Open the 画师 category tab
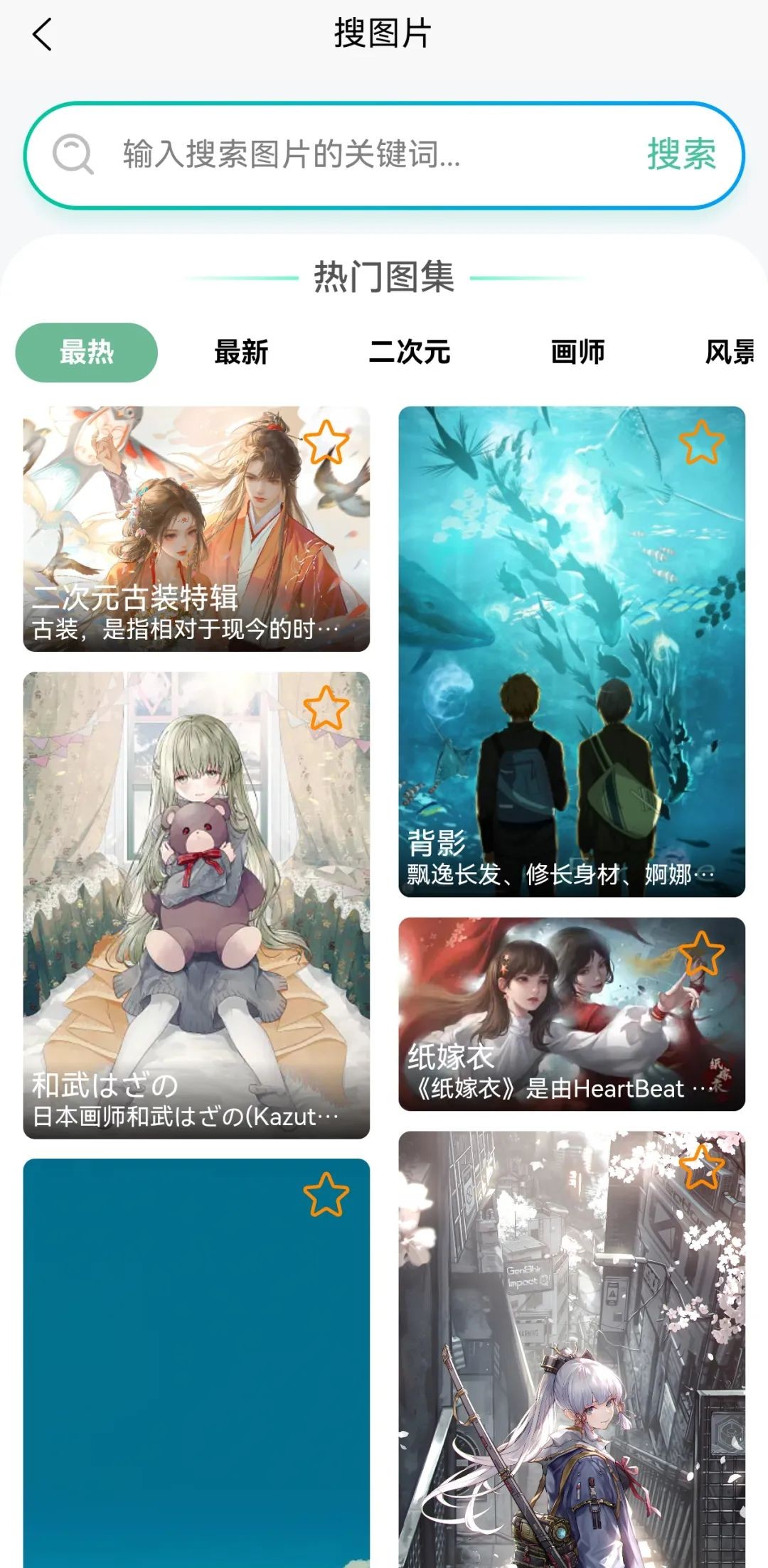Viewport: 768px width, 1568px height. 577,353
